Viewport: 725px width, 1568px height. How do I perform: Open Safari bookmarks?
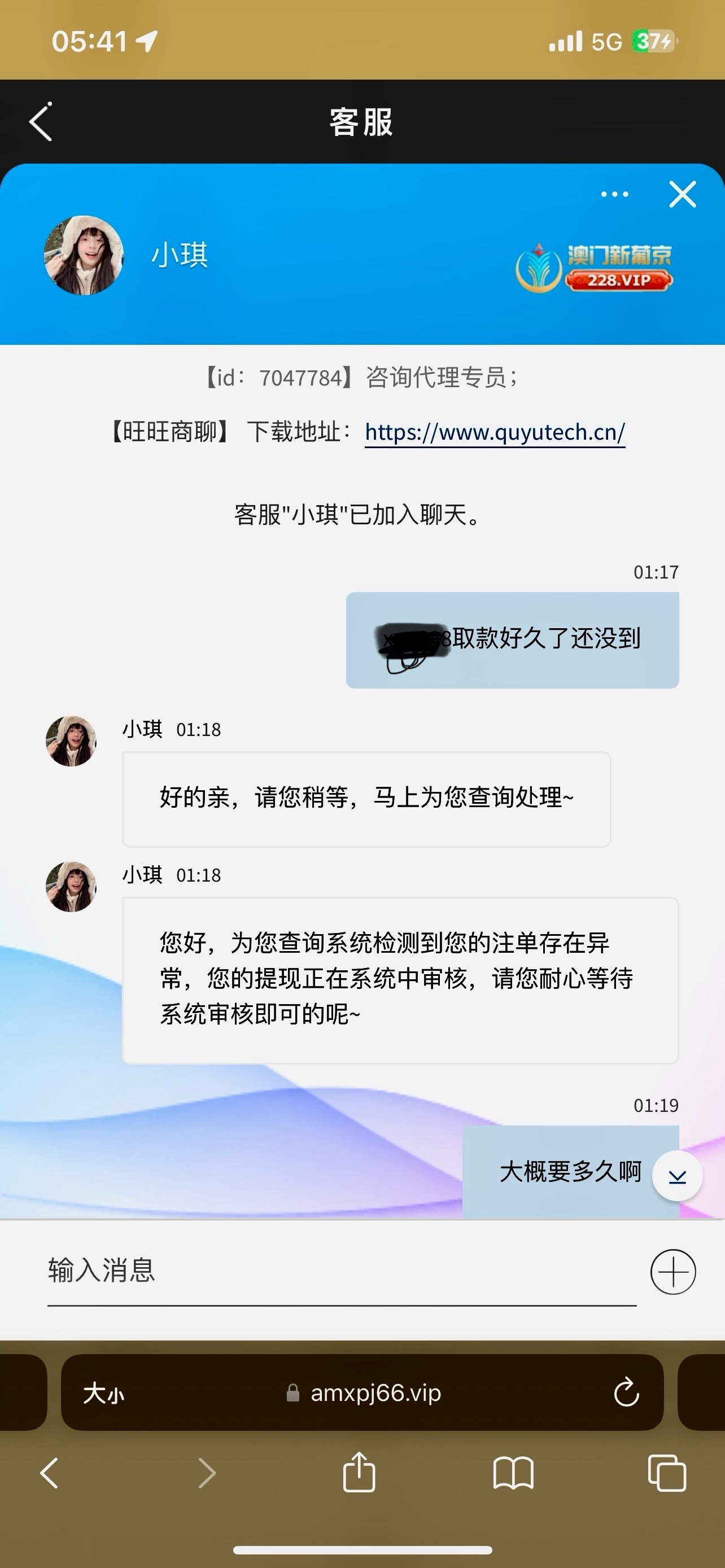point(513,1473)
